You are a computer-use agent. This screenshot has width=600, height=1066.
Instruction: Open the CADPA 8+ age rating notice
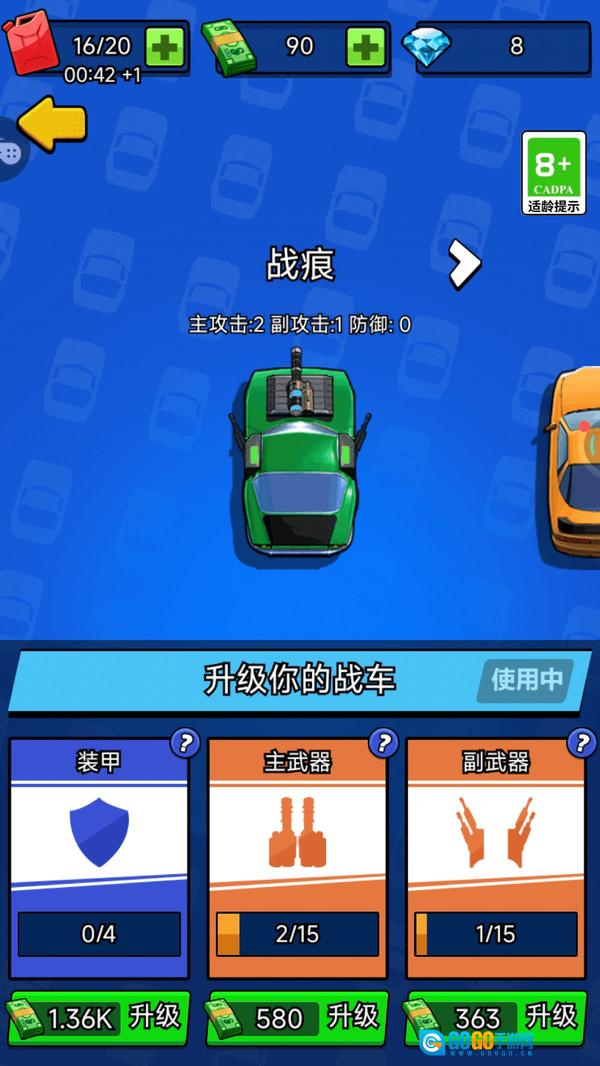click(x=553, y=172)
